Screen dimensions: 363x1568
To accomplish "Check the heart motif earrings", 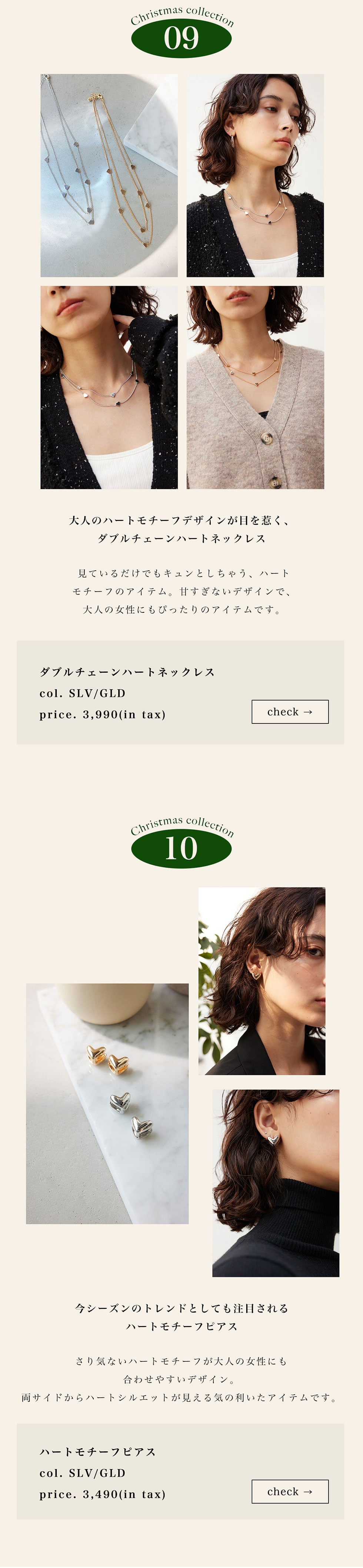I will tap(290, 1491).
